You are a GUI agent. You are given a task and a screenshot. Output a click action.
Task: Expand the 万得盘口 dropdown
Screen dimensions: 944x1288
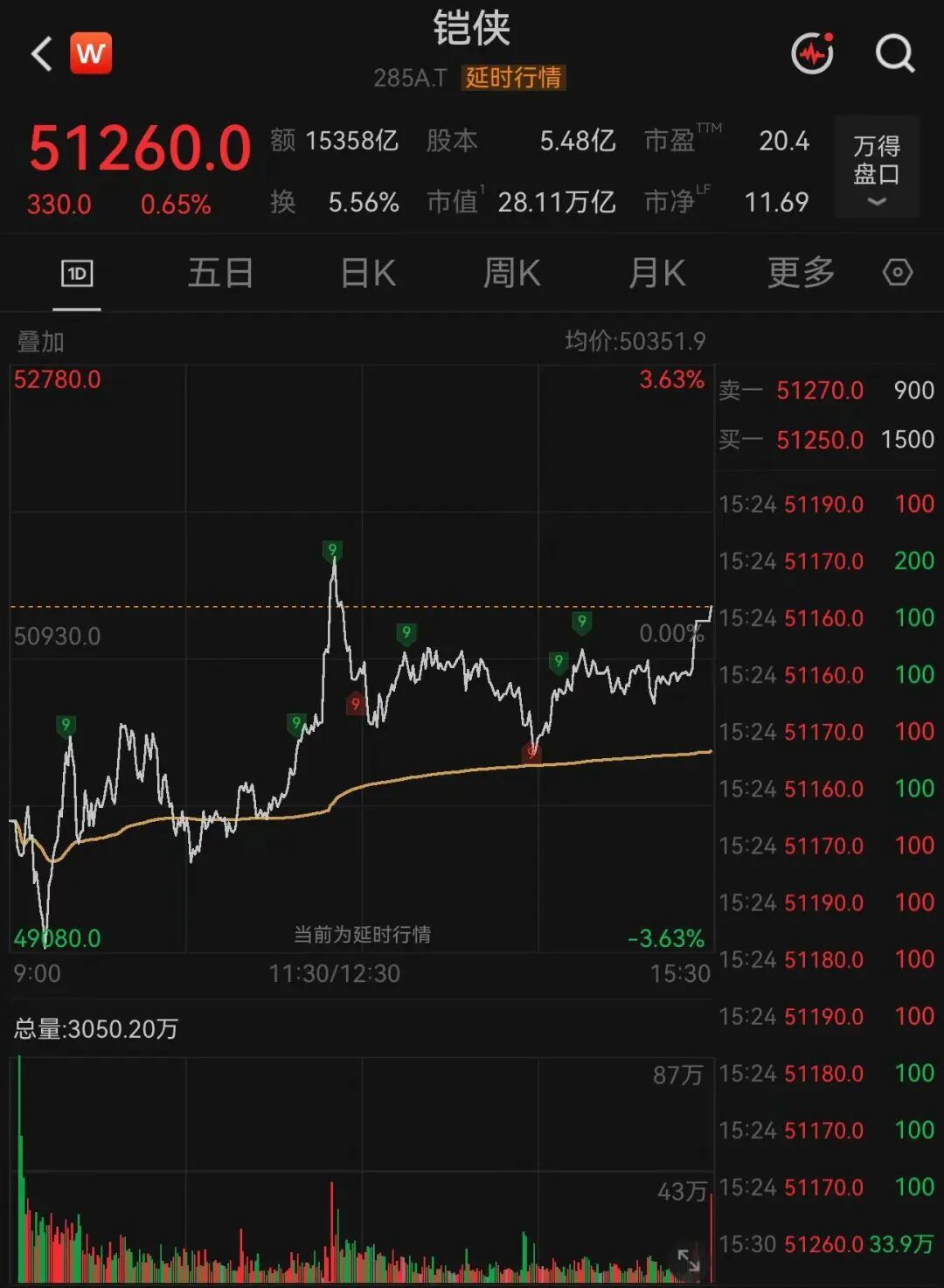pos(877,166)
